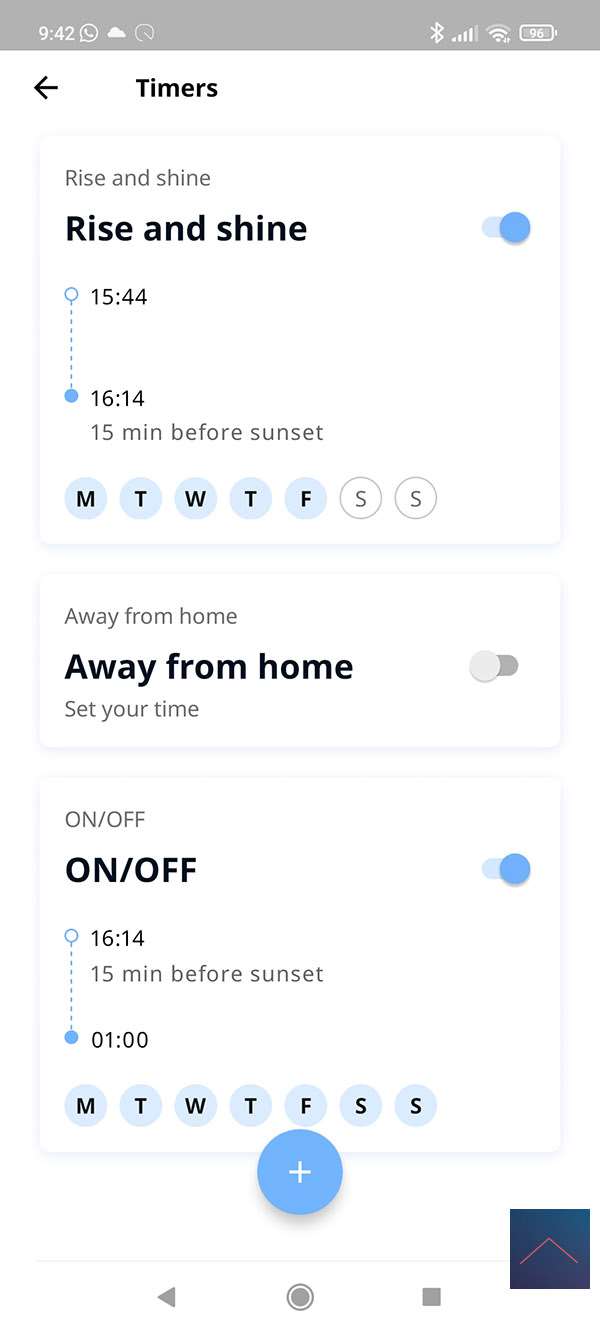Toggle Wednesday in the ON/OFF timer
The height and width of the screenshot is (1333, 600).
195,1106
